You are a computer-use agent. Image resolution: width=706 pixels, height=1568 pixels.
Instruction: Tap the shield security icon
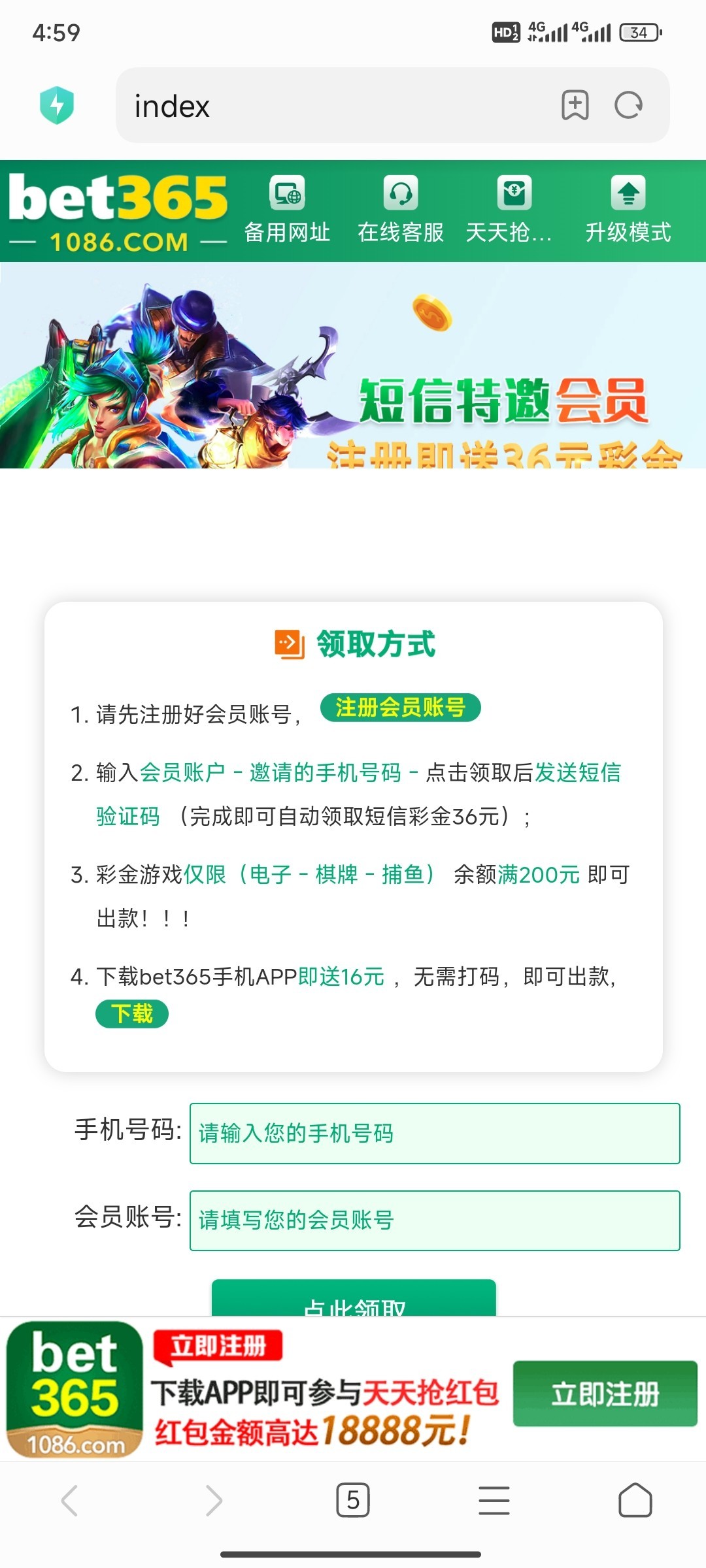tap(57, 105)
